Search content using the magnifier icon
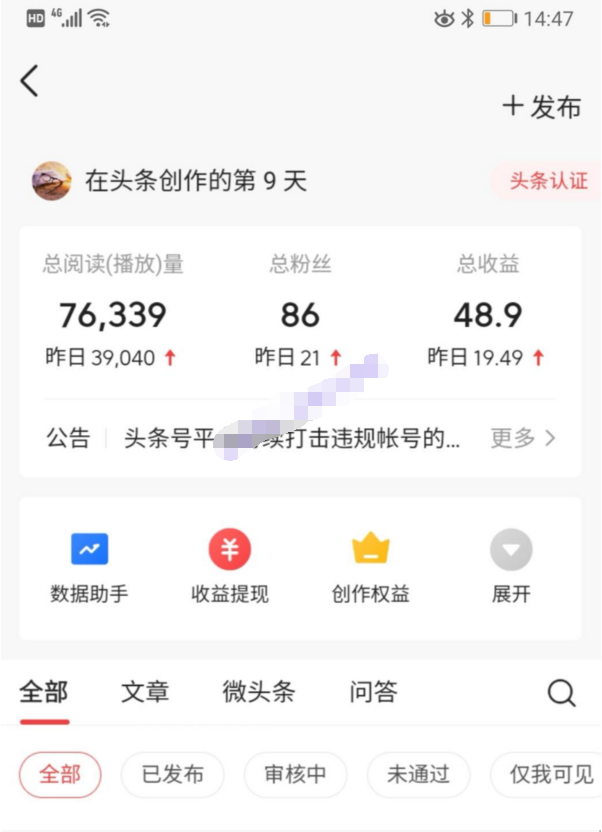The width and height of the screenshot is (602, 832). pyautogui.click(x=562, y=693)
